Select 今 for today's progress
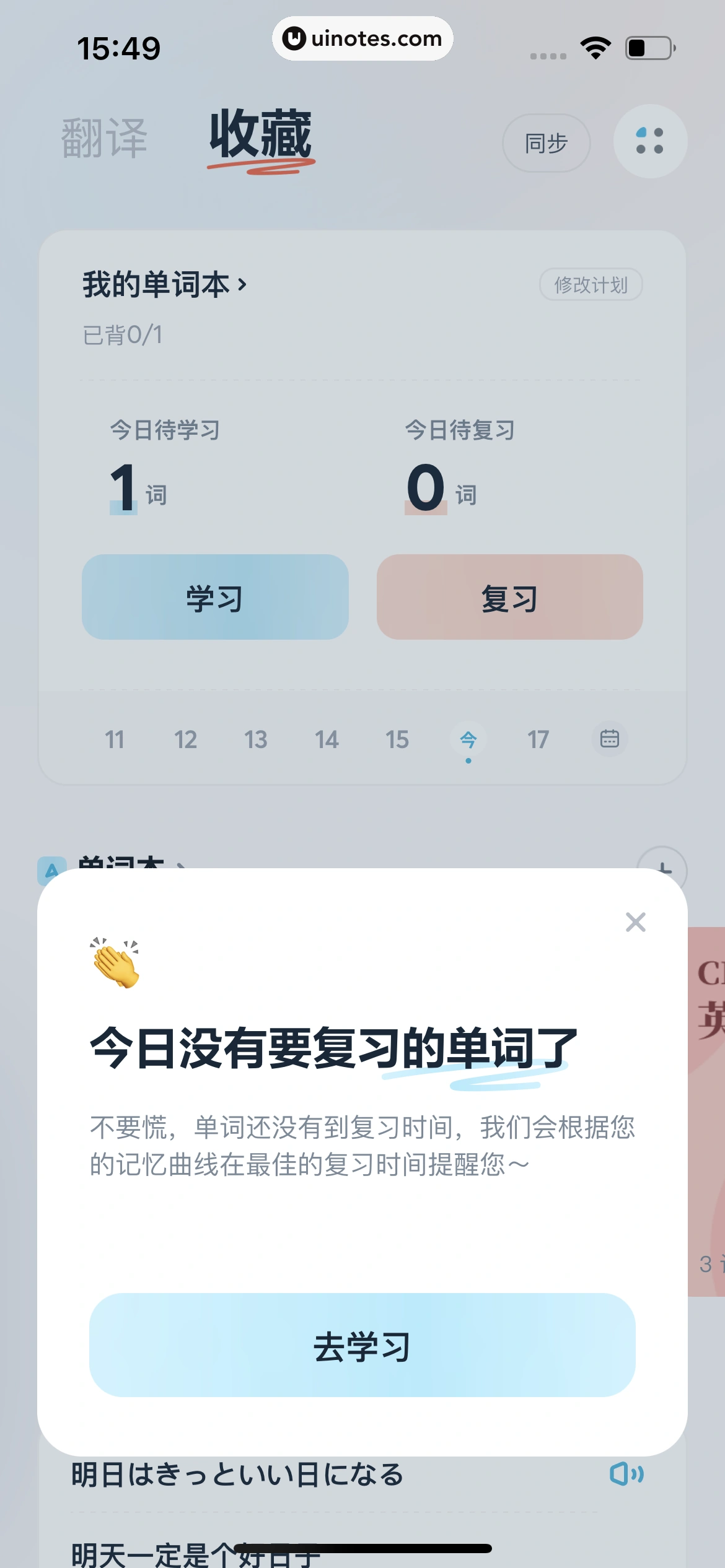 pyautogui.click(x=468, y=739)
